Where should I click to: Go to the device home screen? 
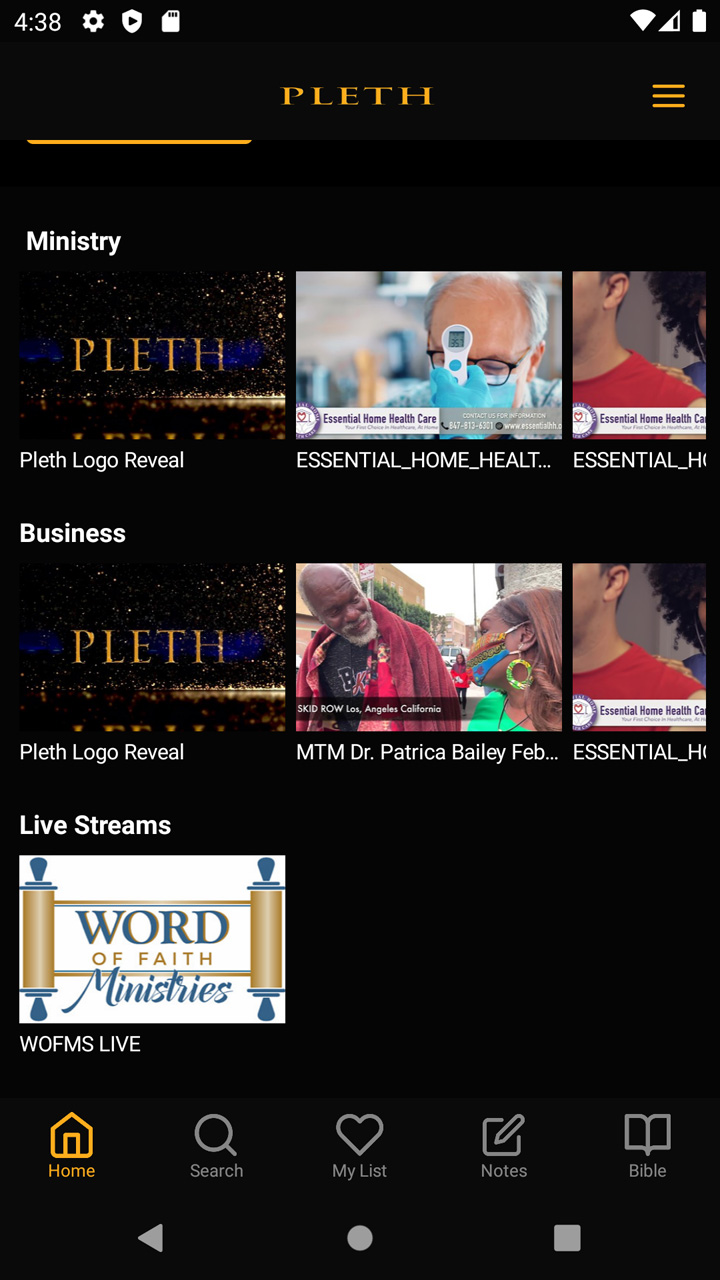point(360,1238)
